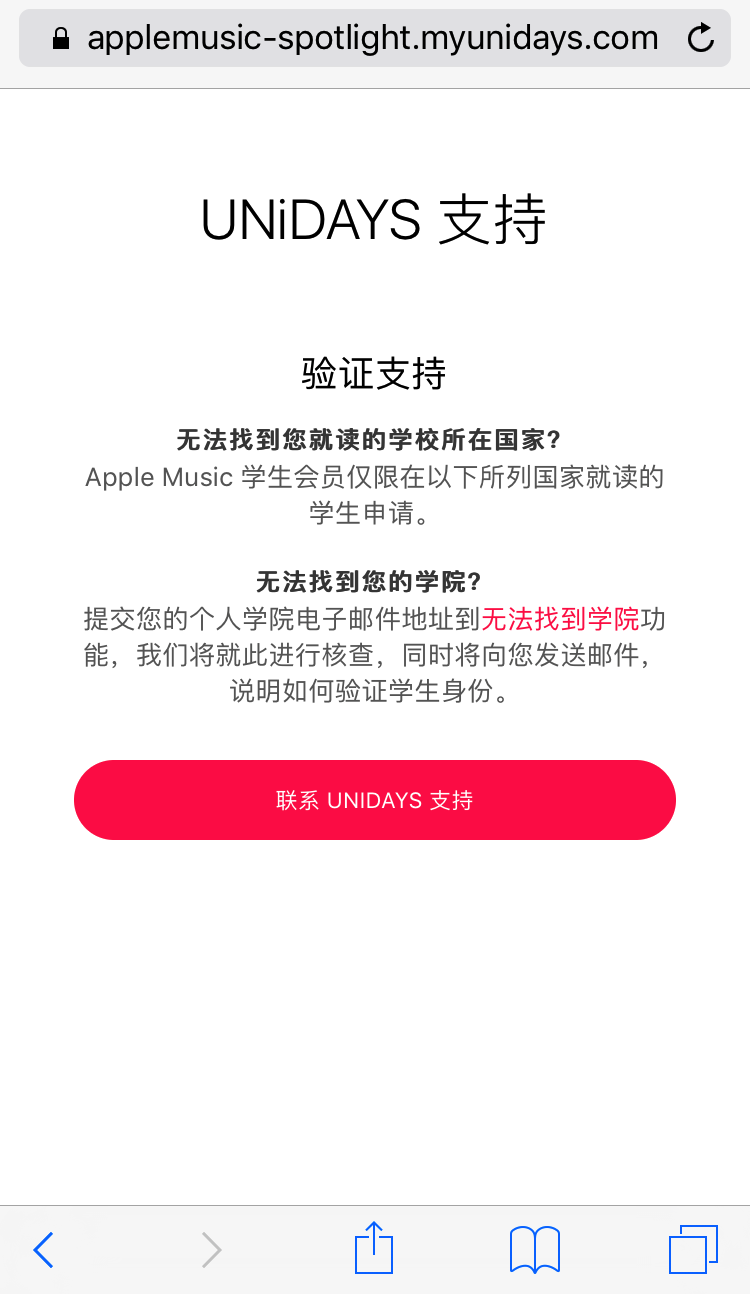750x1294 pixels.
Task: Tap the red contact support pill
Action: pyautogui.click(x=374, y=800)
